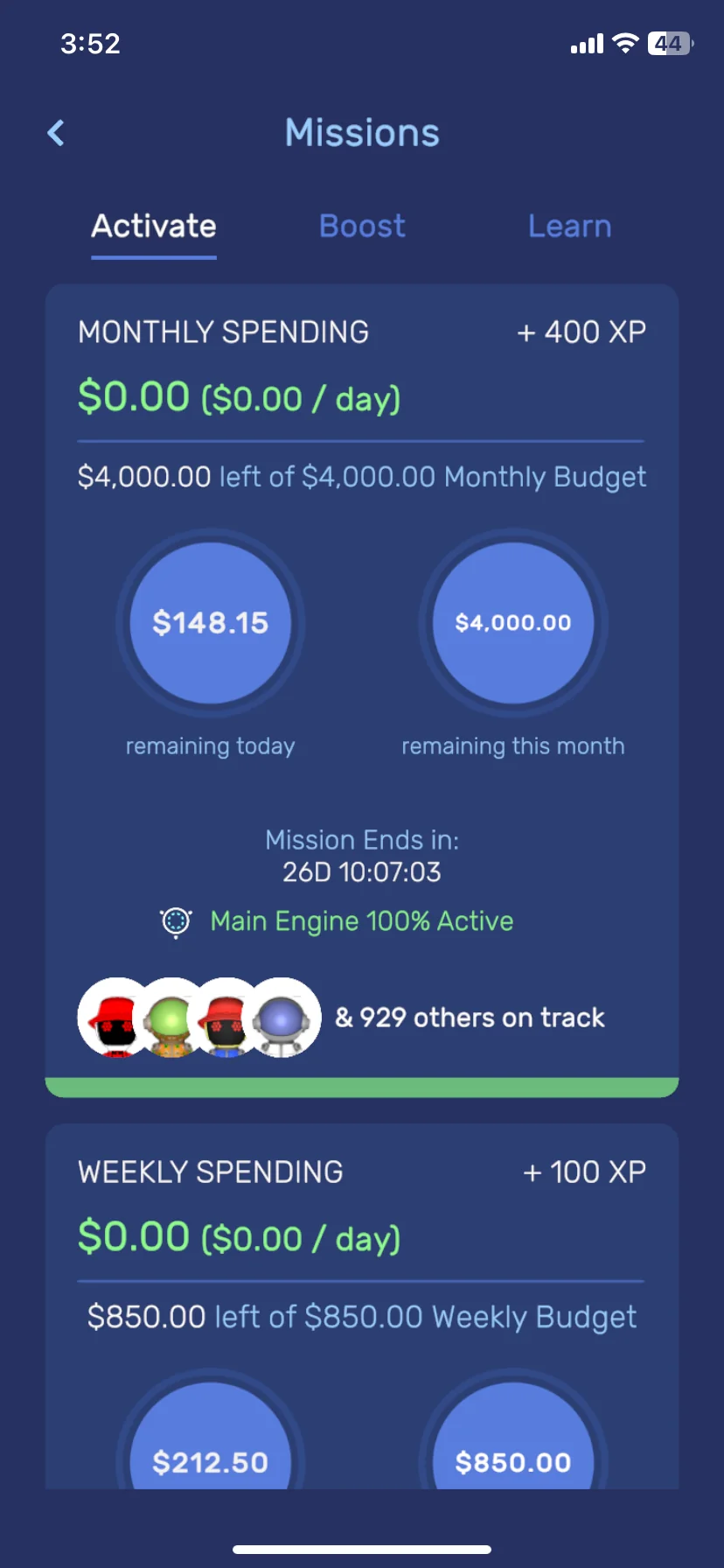Image resolution: width=724 pixels, height=1568 pixels.
Task: Switch to the Boost tab
Action: 362,227
